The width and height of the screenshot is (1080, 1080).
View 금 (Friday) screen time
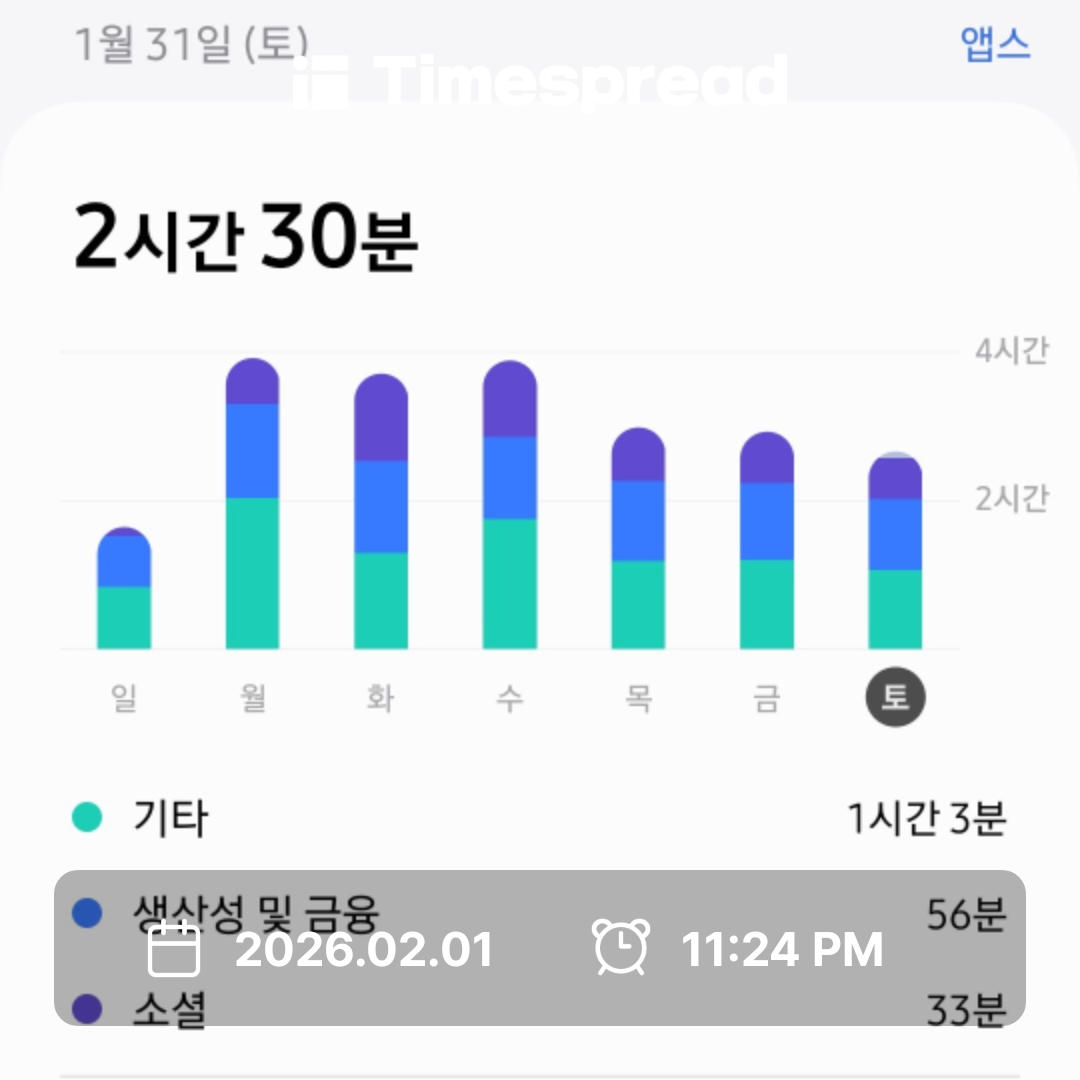point(766,541)
